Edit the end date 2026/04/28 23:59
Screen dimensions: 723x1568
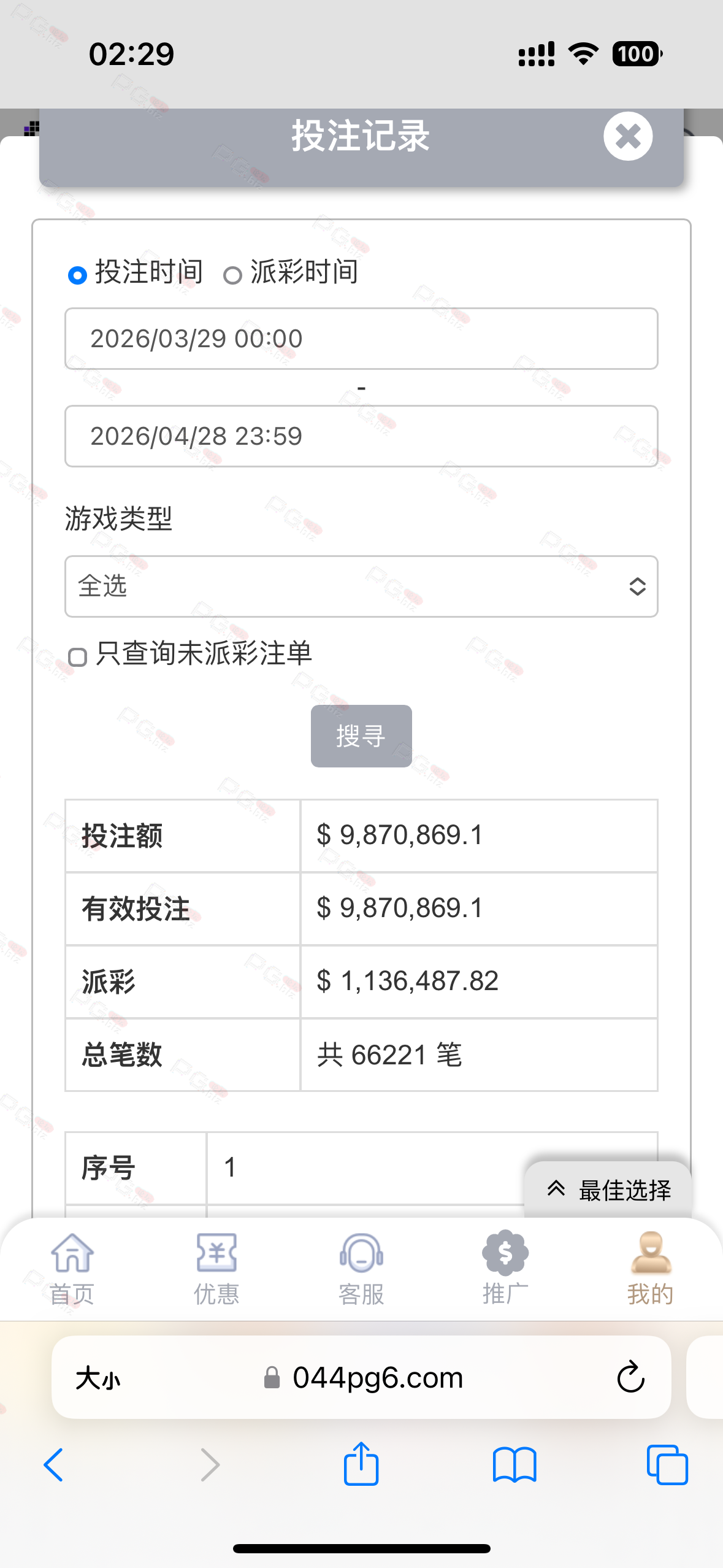click(361, 436)
